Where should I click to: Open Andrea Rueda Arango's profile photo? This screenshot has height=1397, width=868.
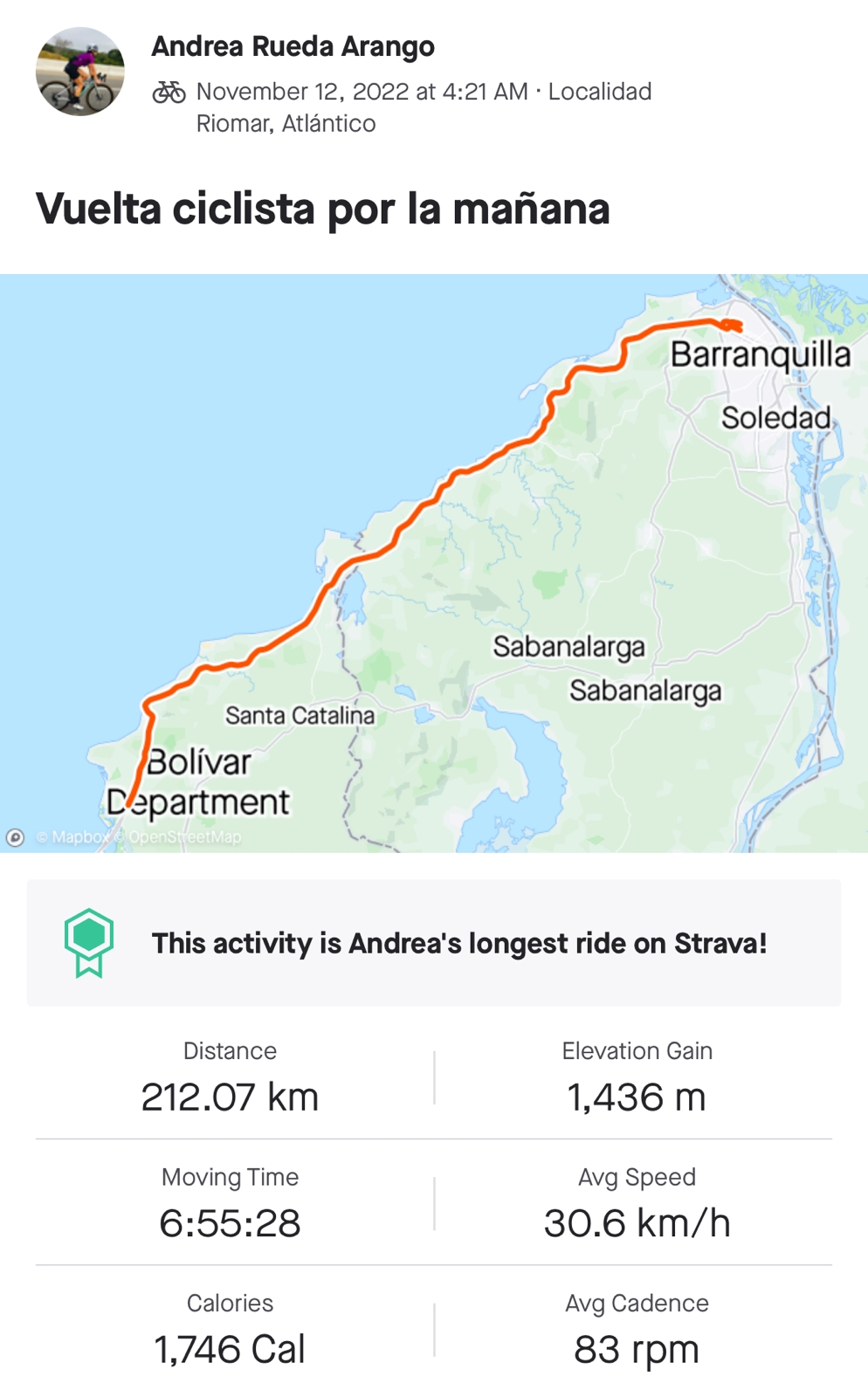(79, 72)
